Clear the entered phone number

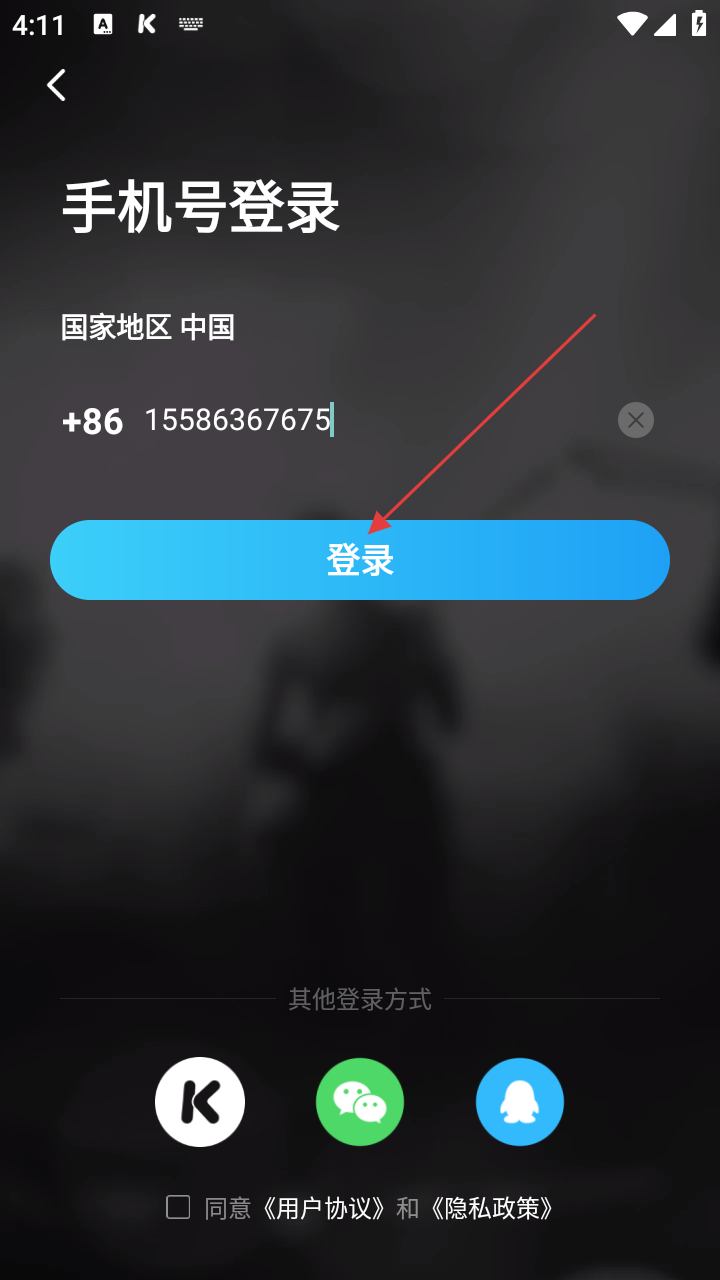click(635, 420)
